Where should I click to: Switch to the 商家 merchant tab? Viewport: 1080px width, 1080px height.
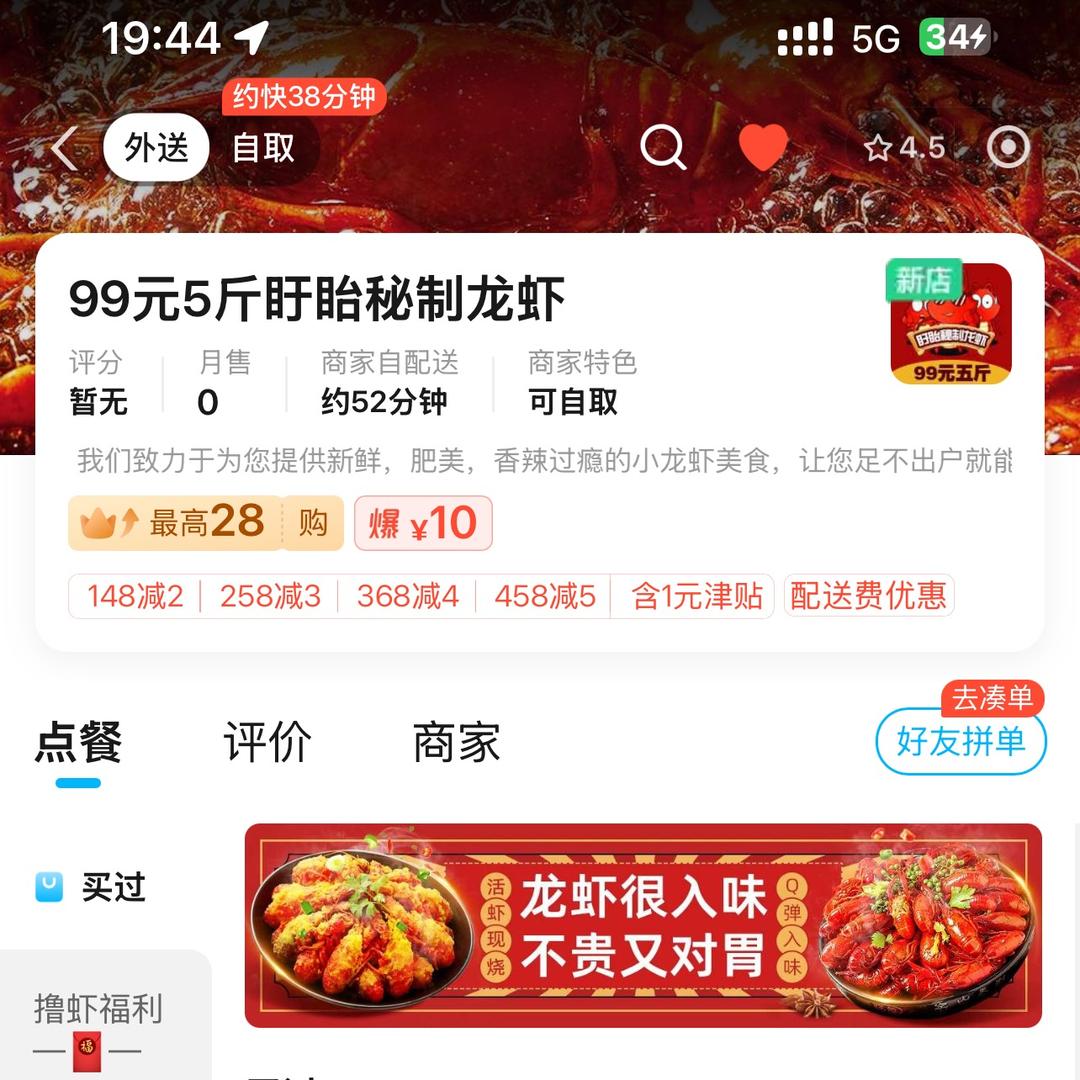coord(456,743)
